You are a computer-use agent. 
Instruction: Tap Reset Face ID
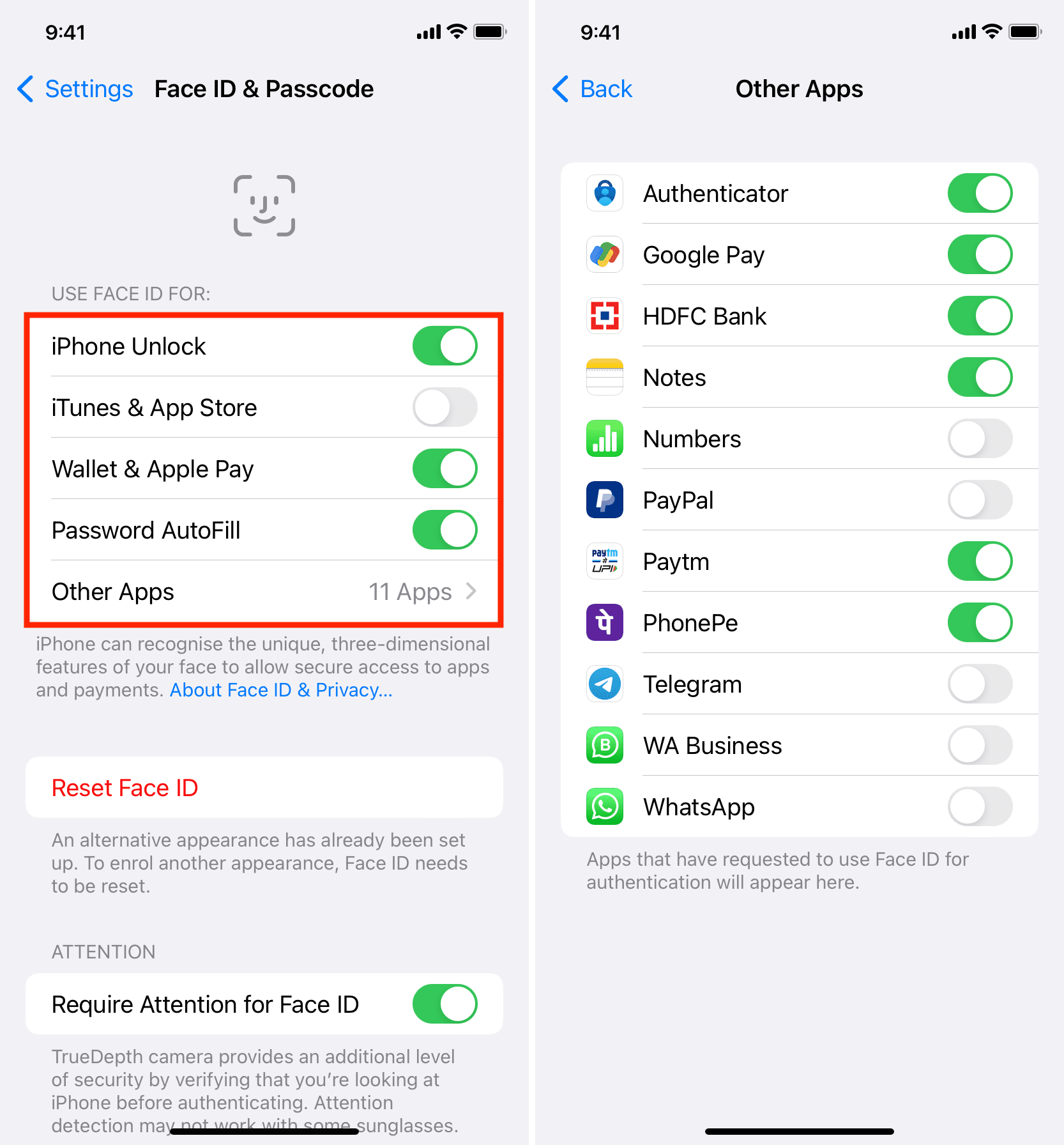125,788
